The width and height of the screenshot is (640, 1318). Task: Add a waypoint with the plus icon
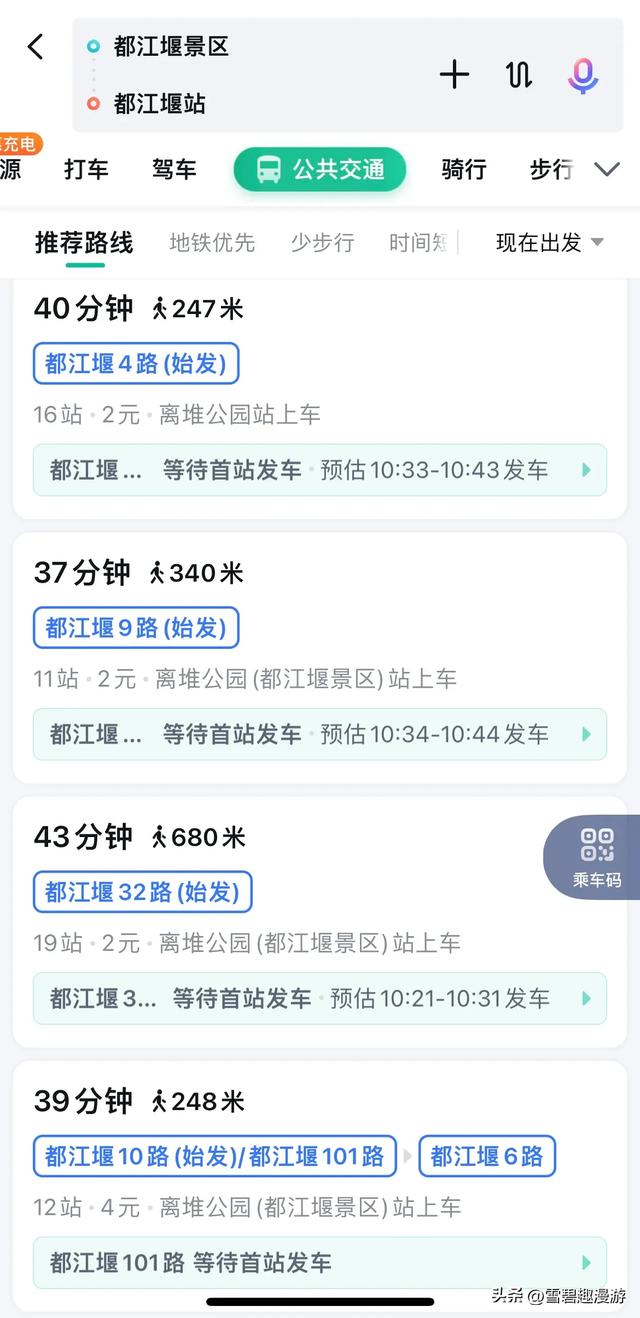pos(454,74)
